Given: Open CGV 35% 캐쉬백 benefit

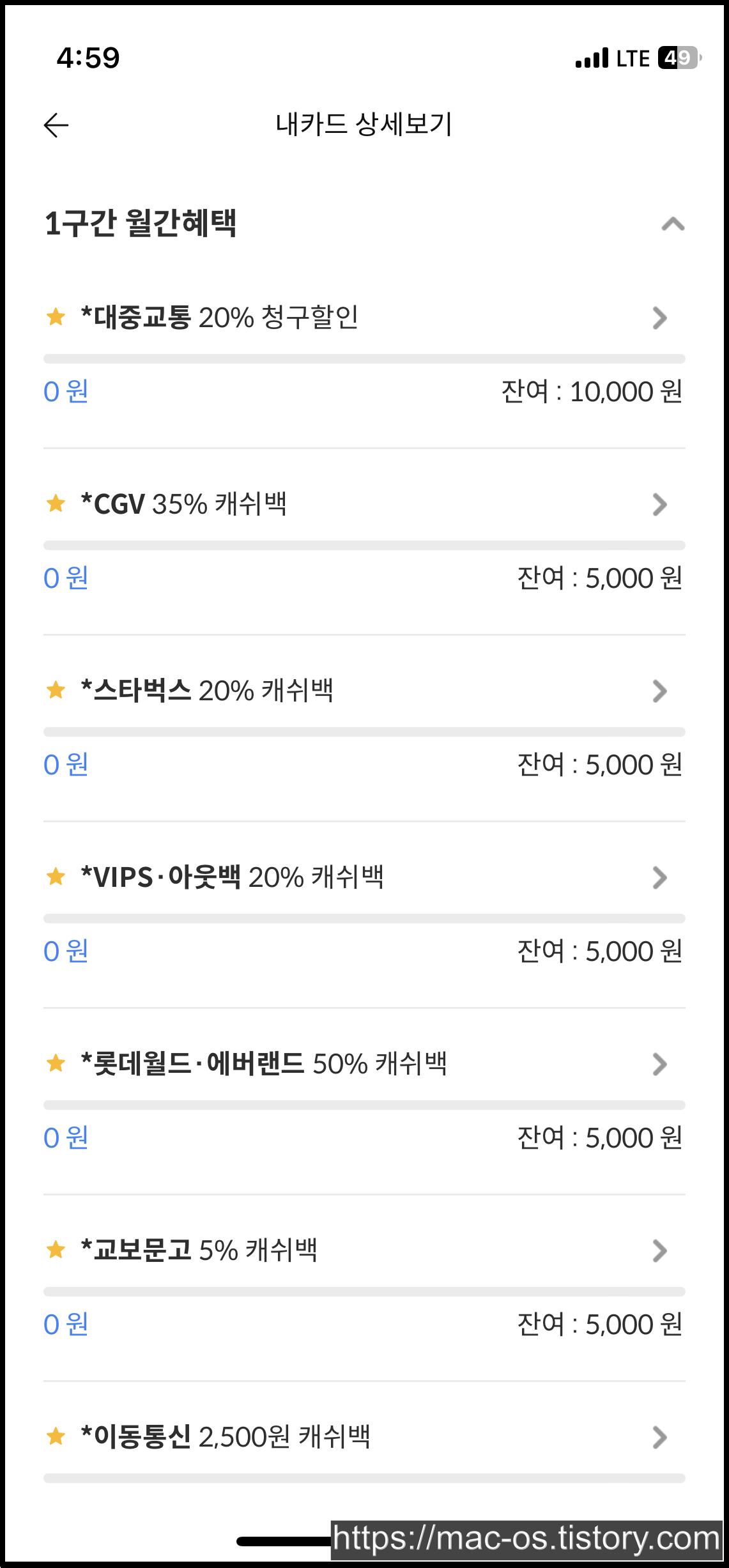Looking at the screenshot, I should point(364,504).
